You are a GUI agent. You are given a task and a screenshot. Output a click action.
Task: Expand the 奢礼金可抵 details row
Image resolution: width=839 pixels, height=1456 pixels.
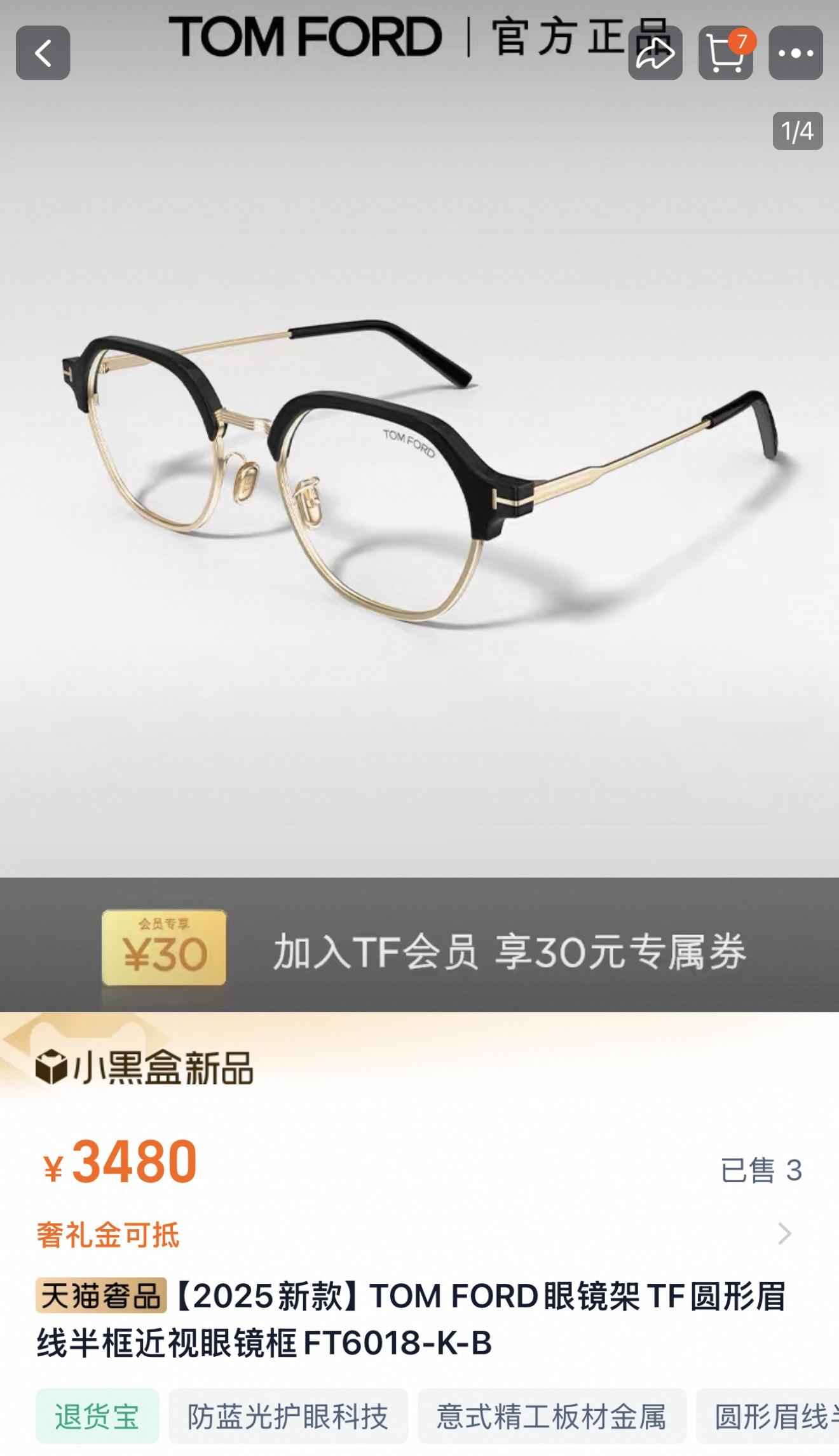[784, 1233]
